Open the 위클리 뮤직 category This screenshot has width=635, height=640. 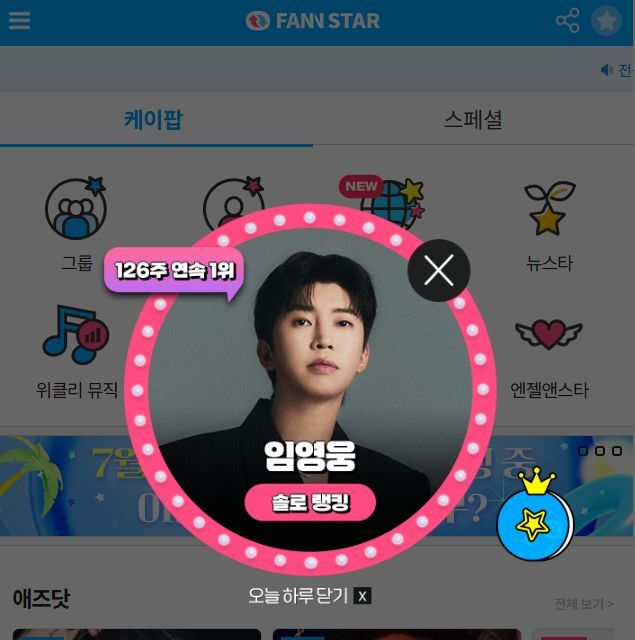76,350
